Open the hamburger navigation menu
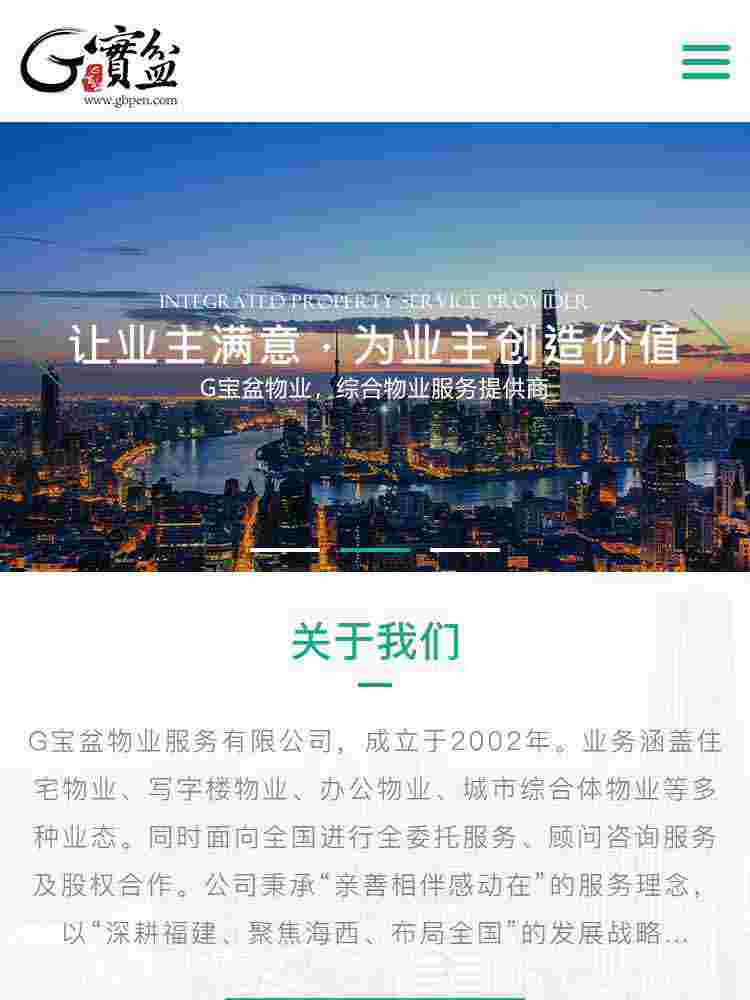 click(706, 61)
